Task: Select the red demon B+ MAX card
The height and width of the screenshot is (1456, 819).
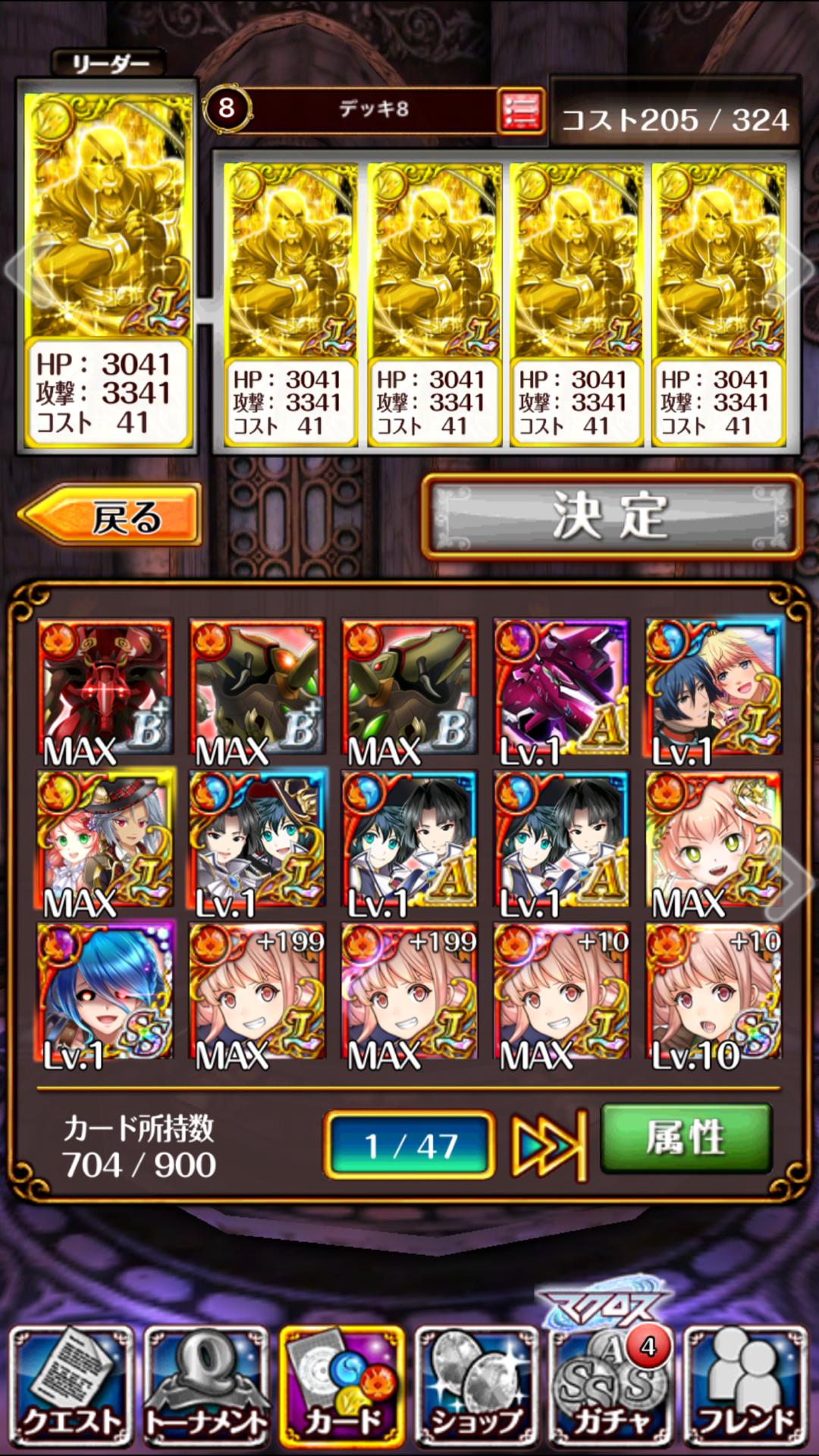Action: (x=105, y=687)
